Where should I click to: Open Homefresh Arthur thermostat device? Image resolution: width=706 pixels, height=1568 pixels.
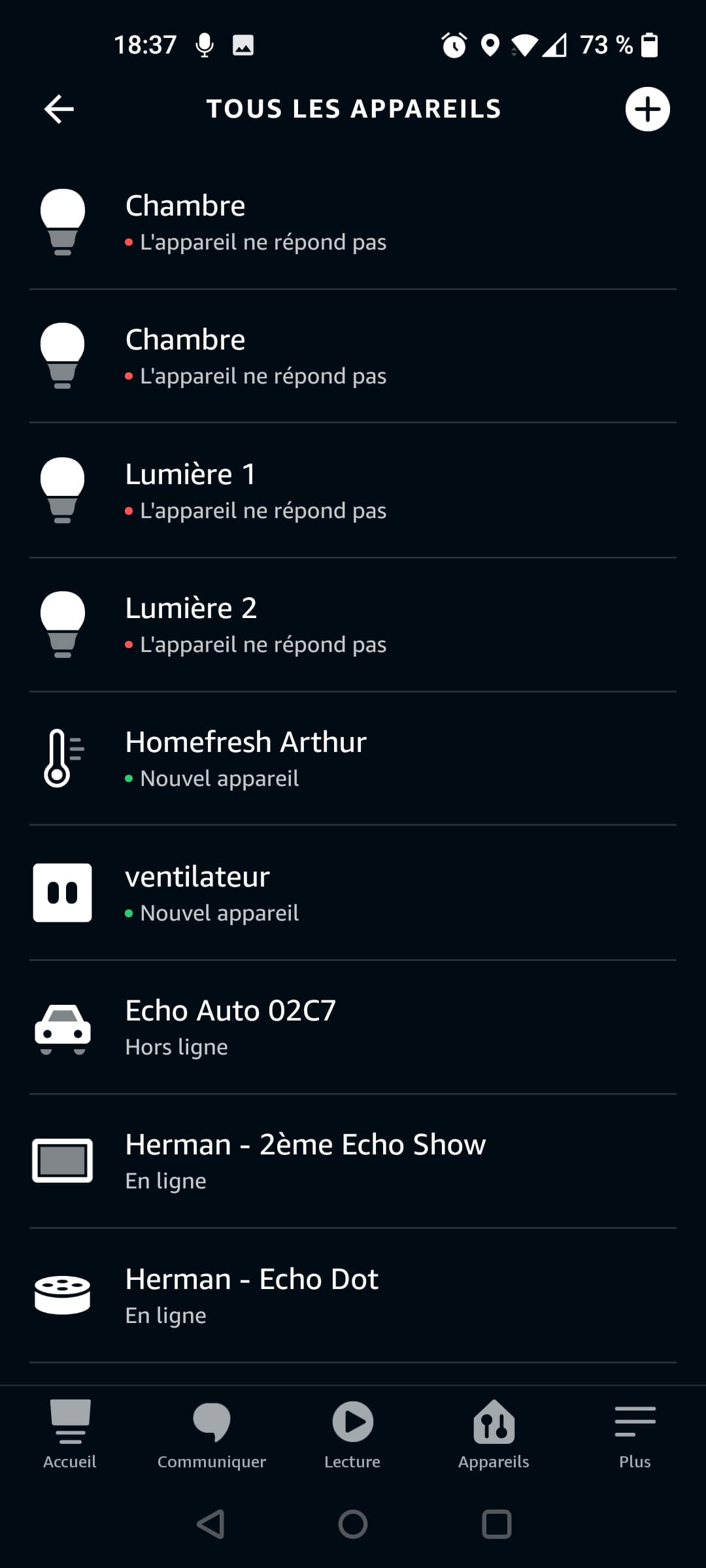tap(353, 759)
